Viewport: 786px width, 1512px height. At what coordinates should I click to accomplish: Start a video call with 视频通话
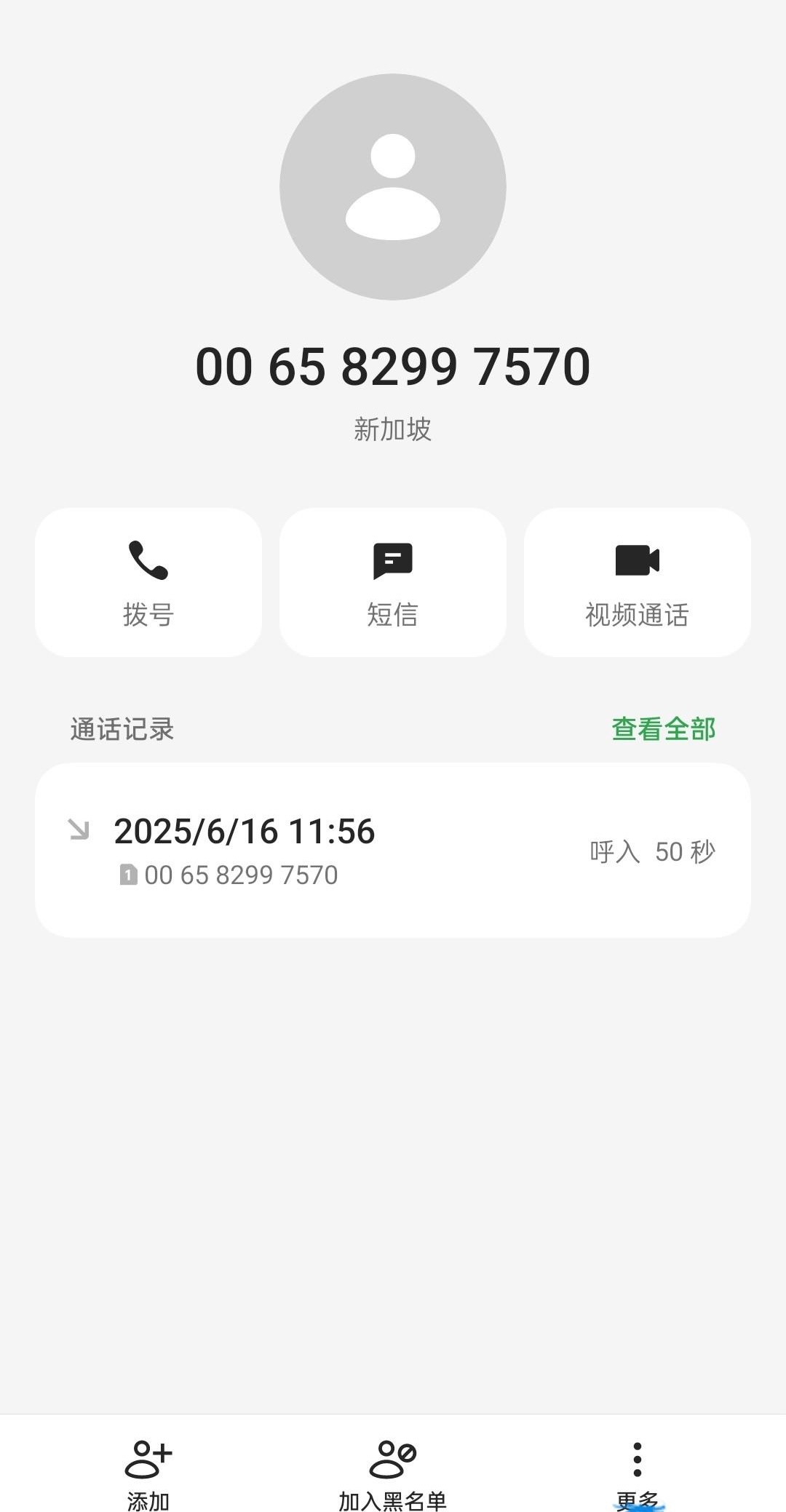637,582
